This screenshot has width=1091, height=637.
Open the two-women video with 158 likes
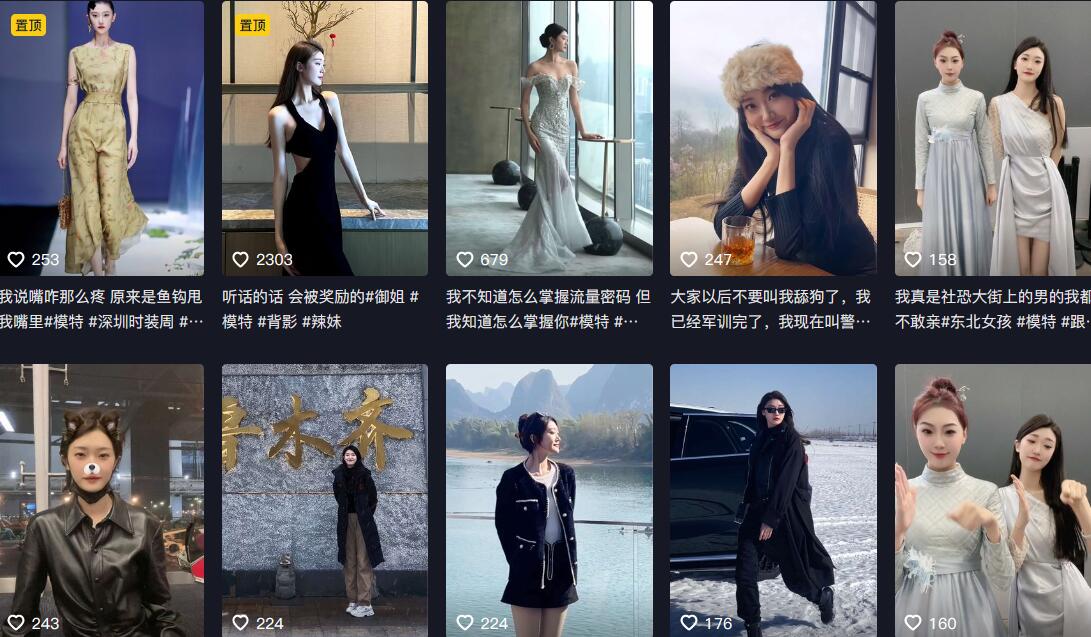992,138
